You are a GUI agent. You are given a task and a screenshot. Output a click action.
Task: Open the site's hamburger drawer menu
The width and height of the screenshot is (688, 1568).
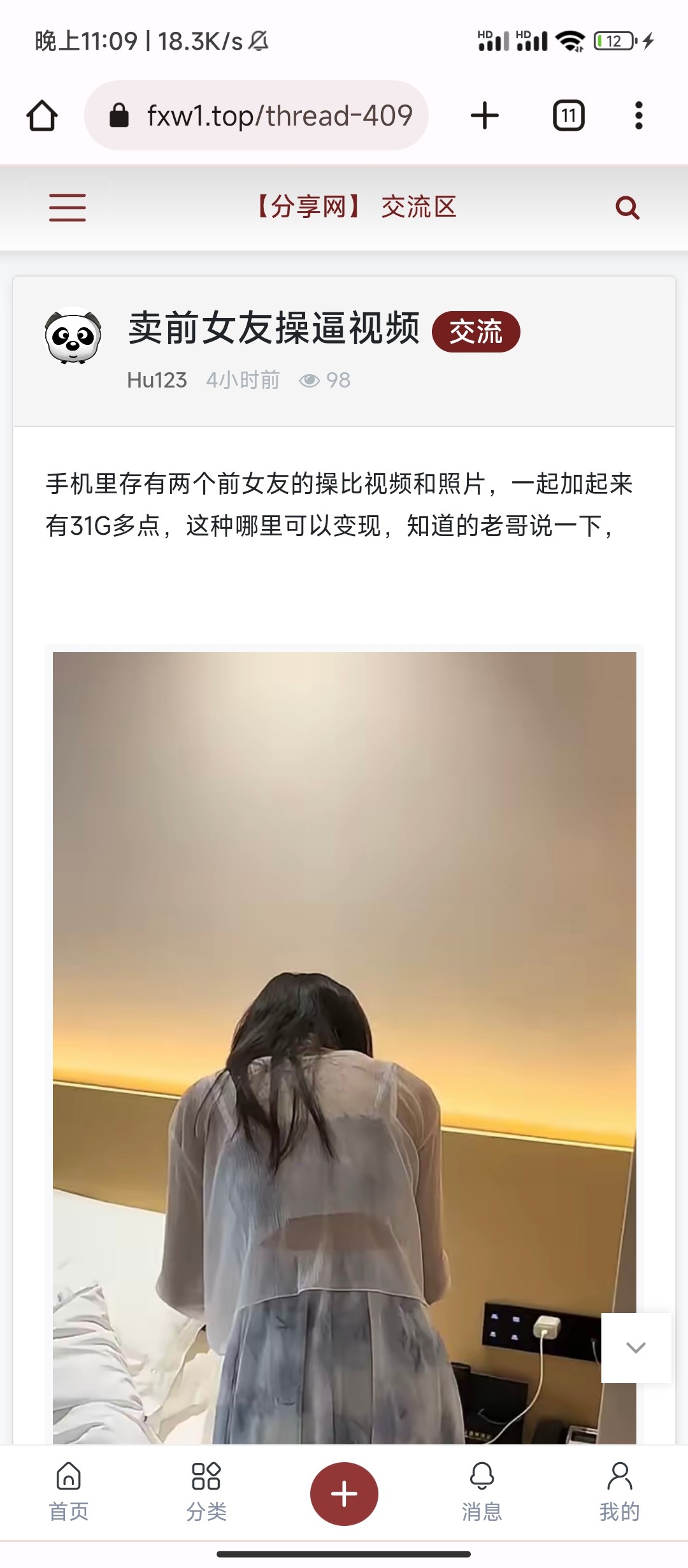(x=68, y=208)
